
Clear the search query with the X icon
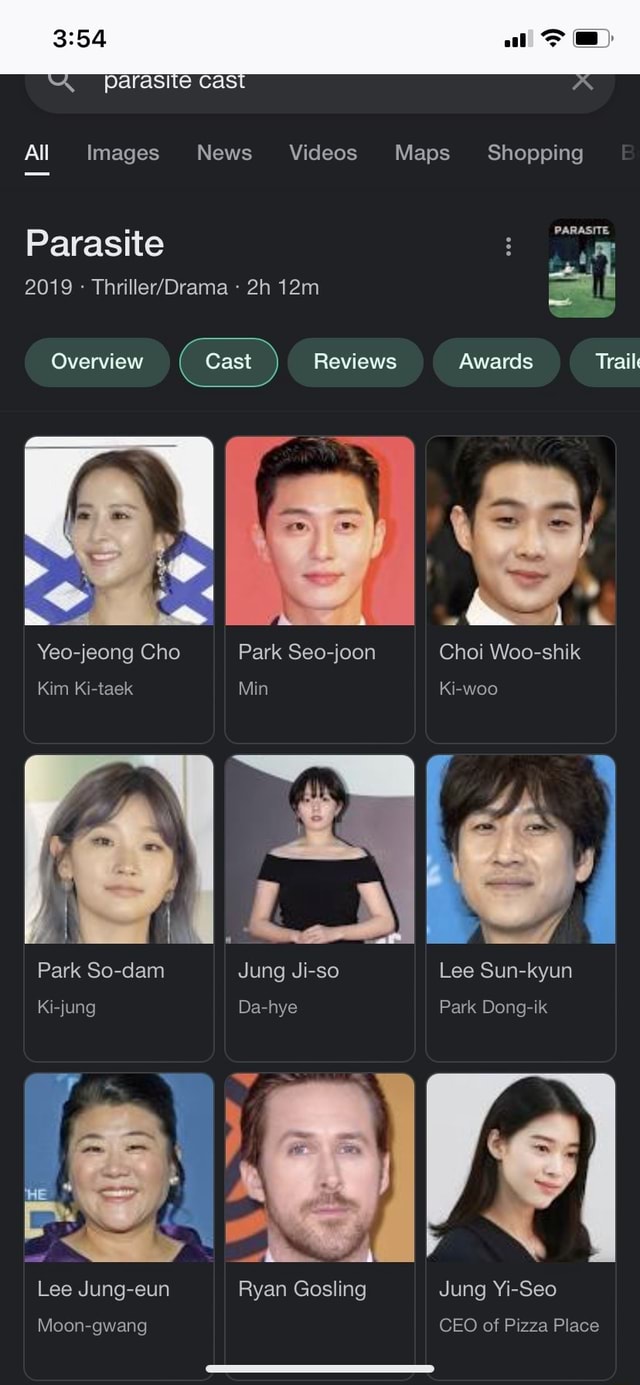click(582, 83)
